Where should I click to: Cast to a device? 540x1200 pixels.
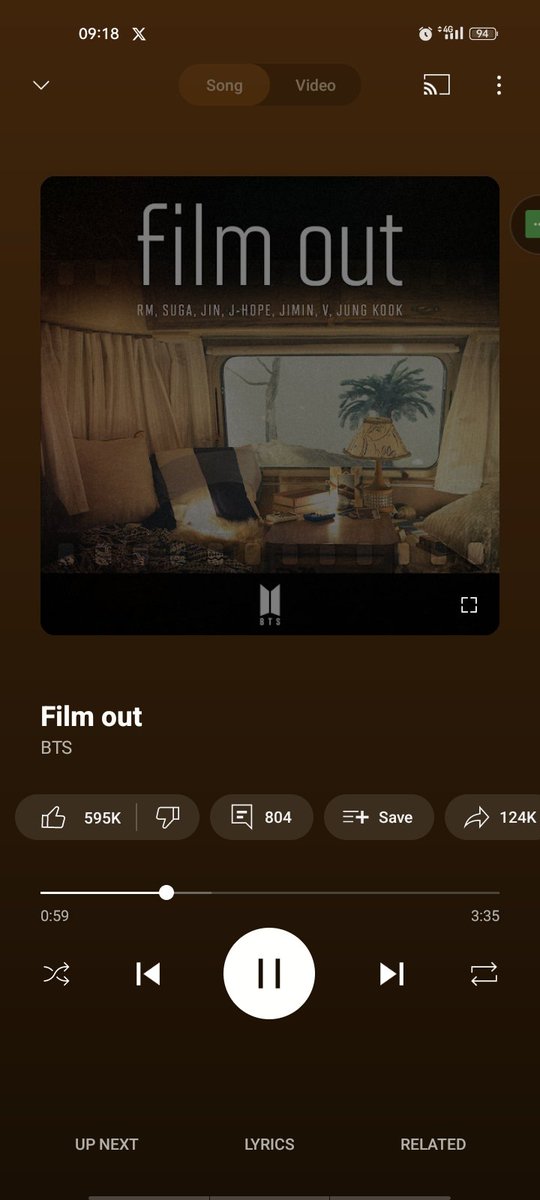[436, 85]
